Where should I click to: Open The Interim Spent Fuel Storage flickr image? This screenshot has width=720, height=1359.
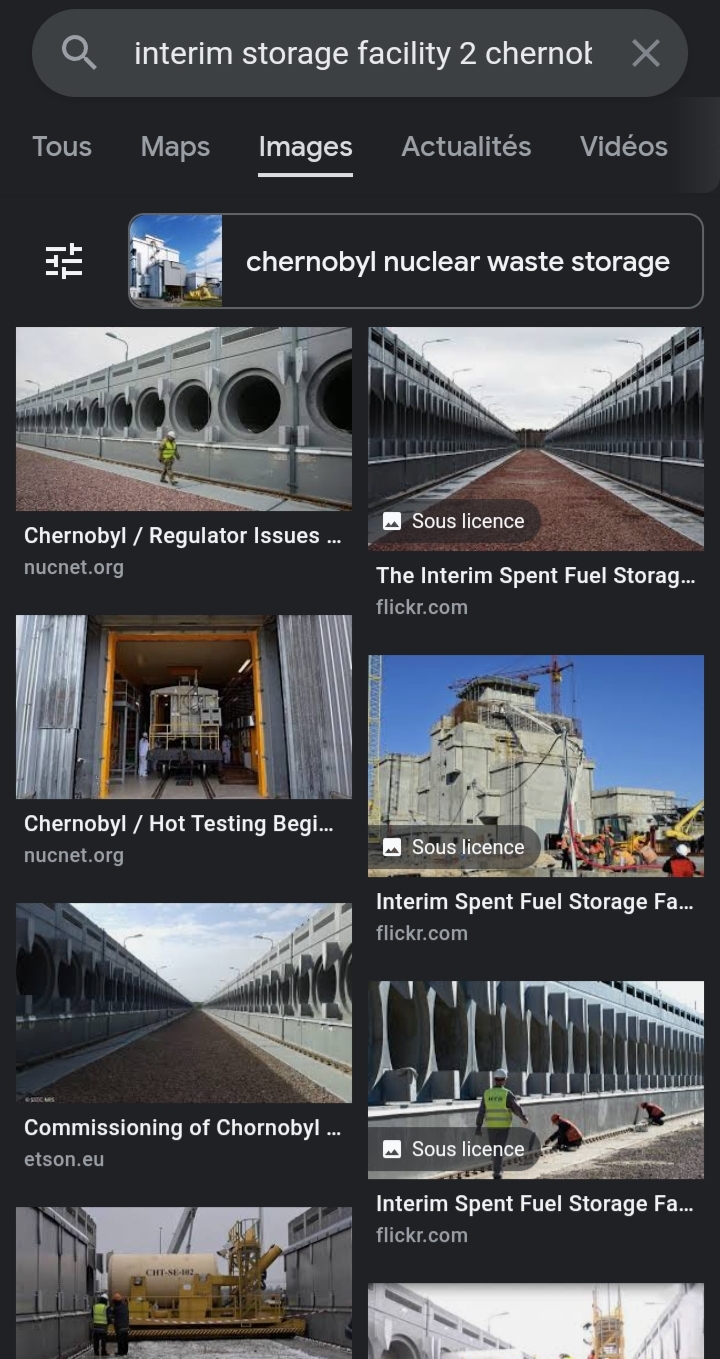pyautogui.click(x=536, y=439)
